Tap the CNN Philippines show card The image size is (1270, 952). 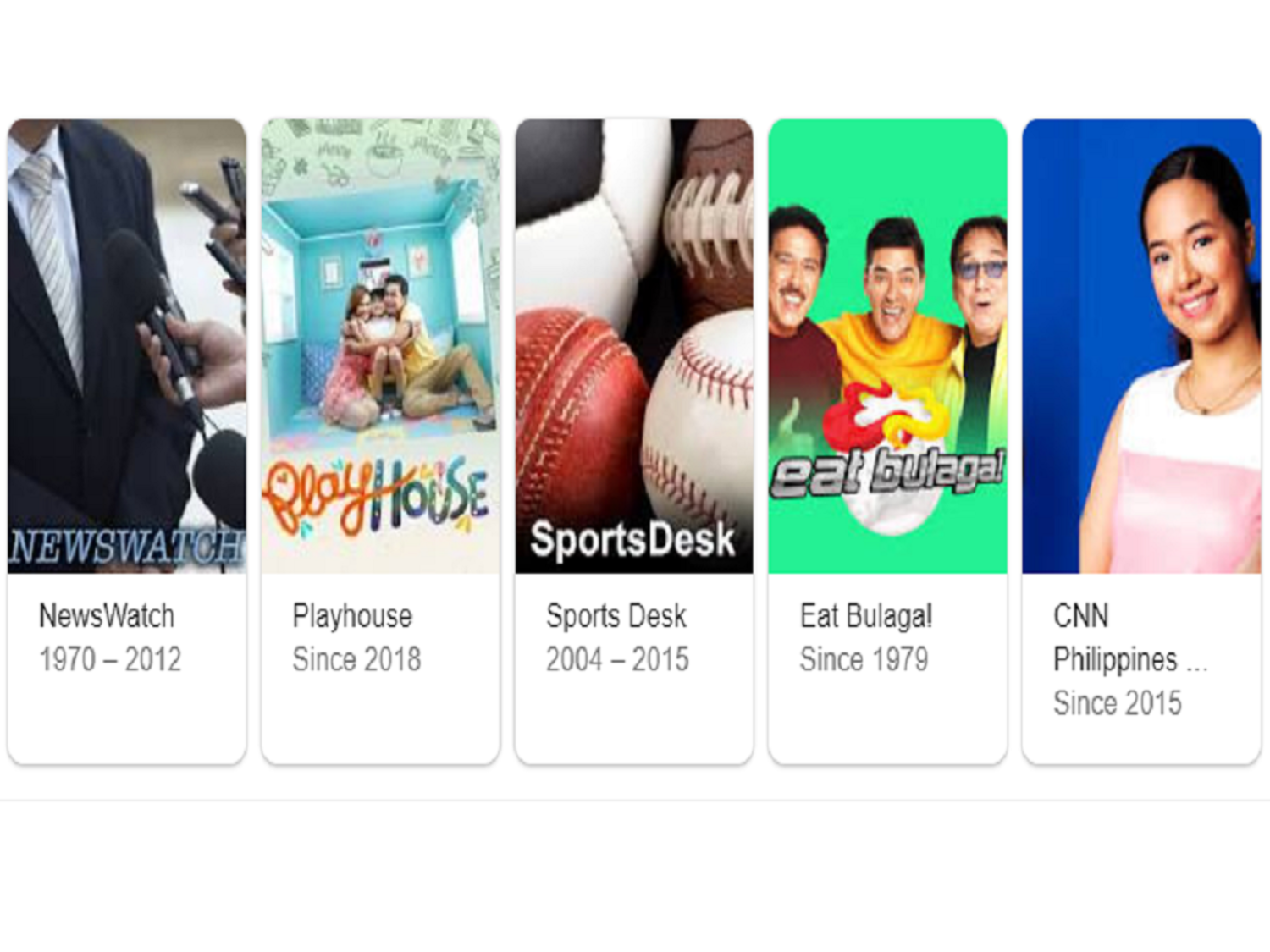click(1140, 440)
